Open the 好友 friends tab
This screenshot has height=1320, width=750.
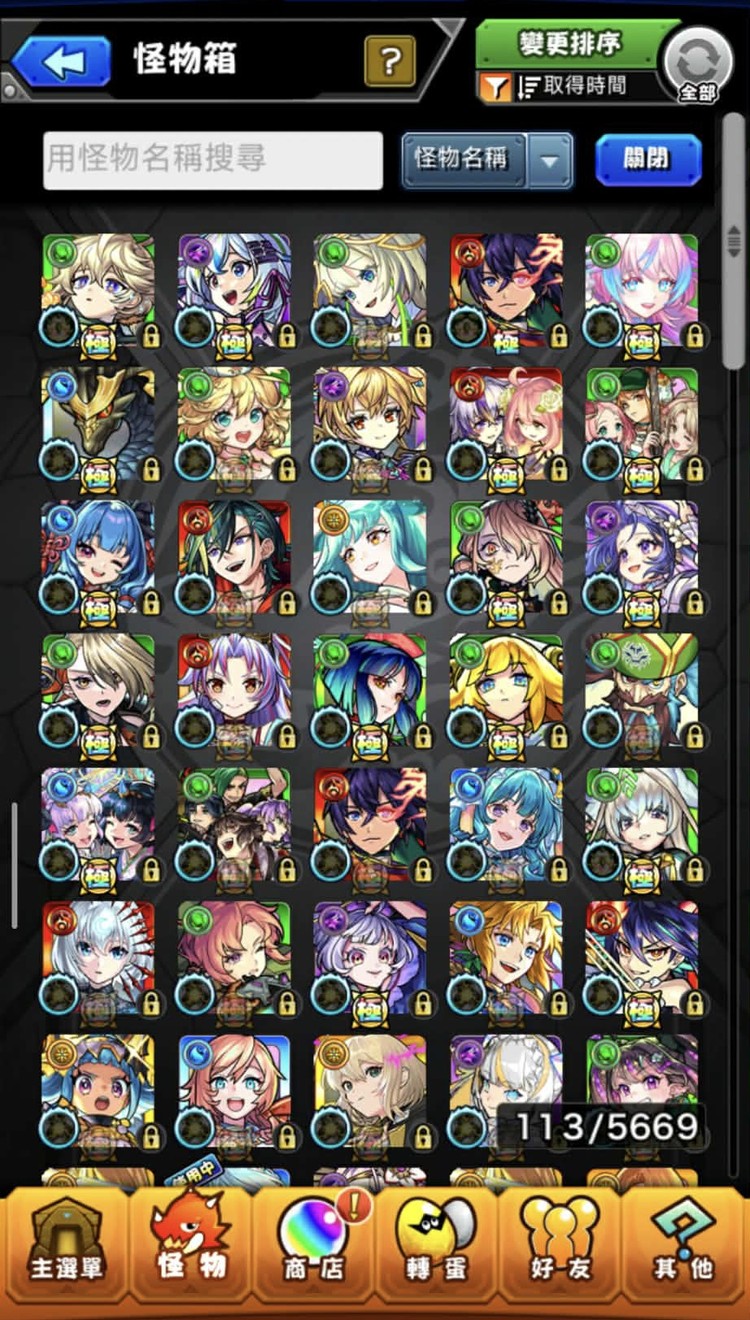(x=560, y=1242)
